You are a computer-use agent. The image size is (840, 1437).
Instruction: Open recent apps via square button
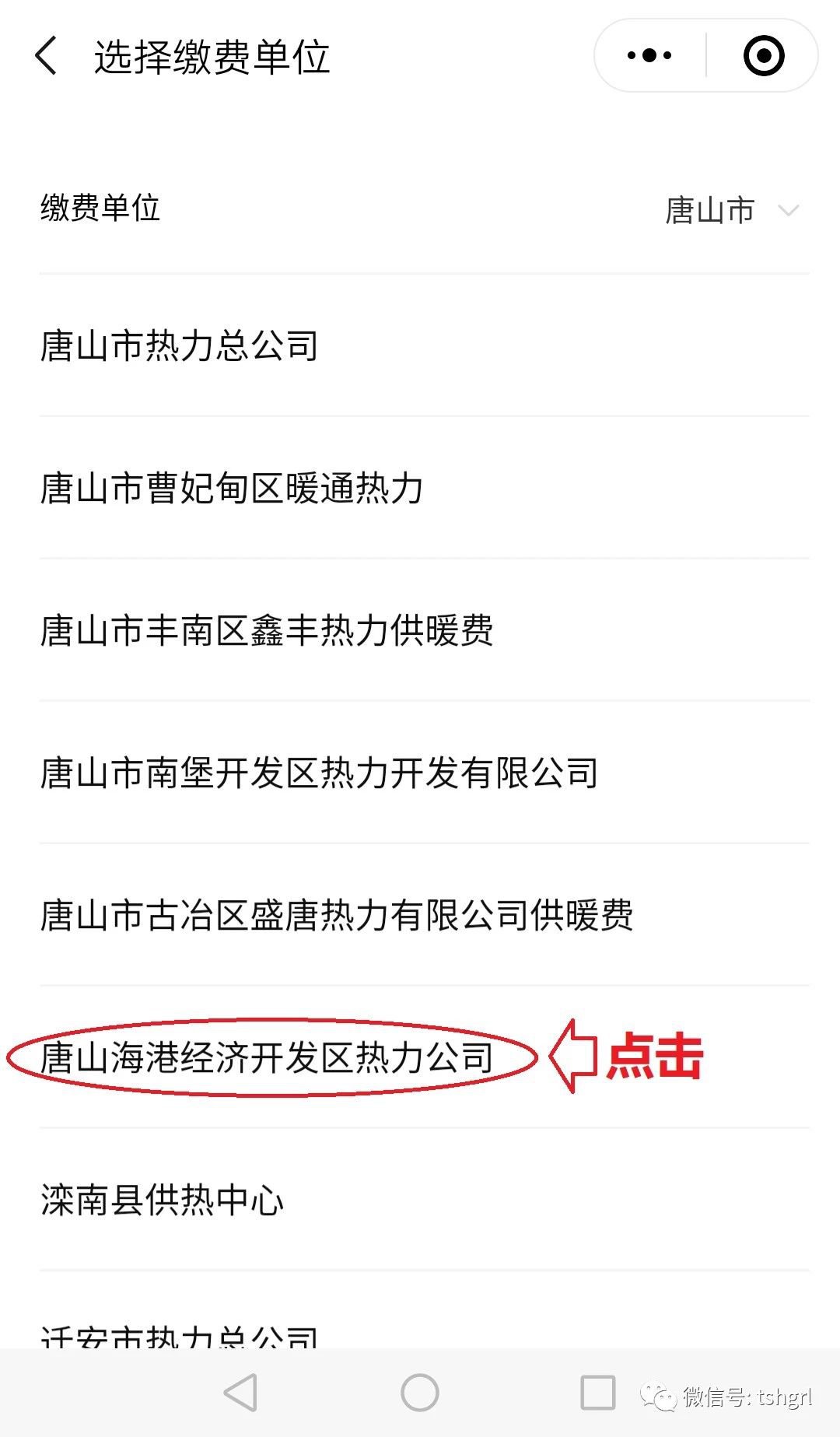pyautogui.click(x=597, y=1393)
